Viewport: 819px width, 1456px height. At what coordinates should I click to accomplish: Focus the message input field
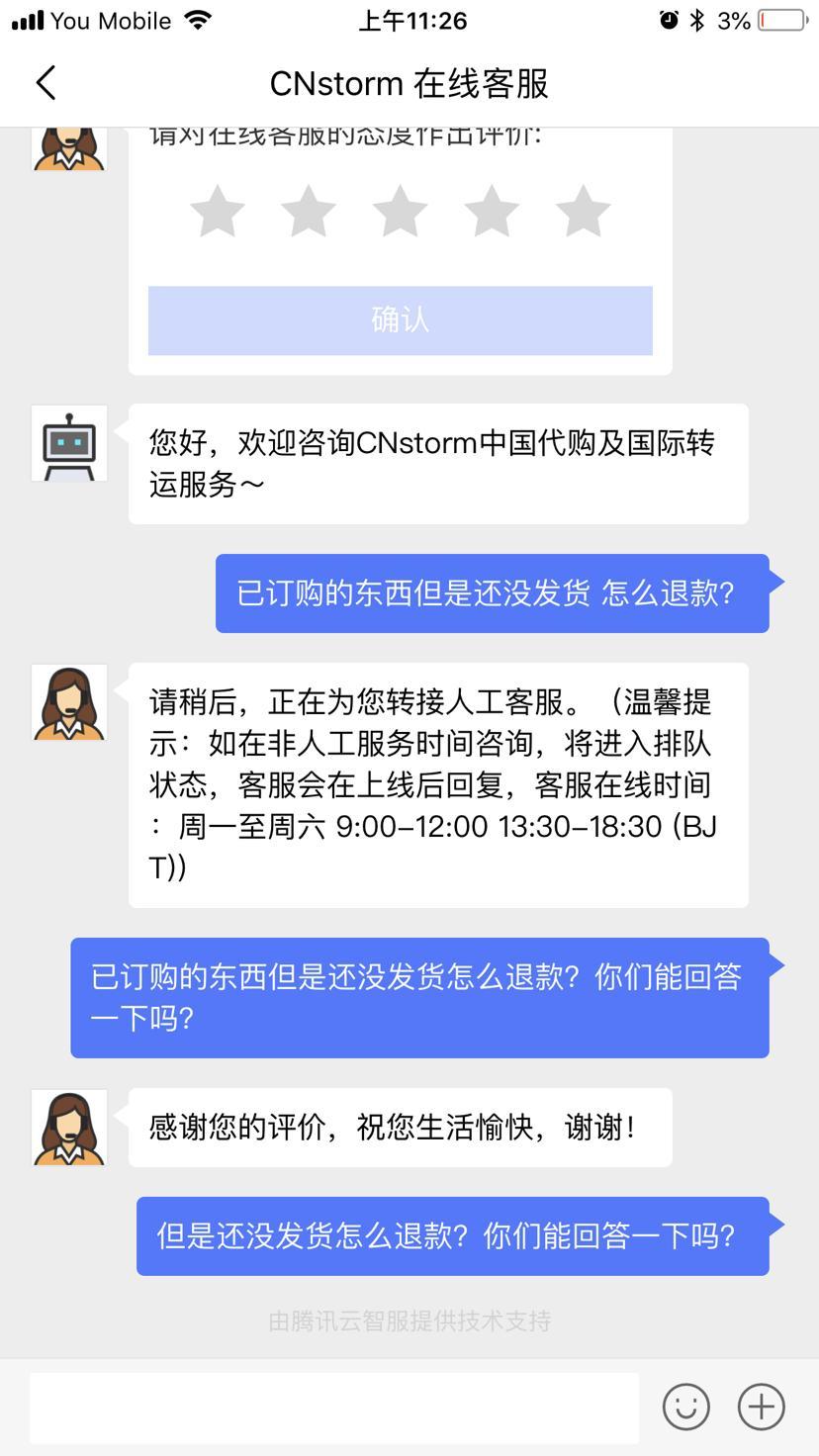(334, 1407)
